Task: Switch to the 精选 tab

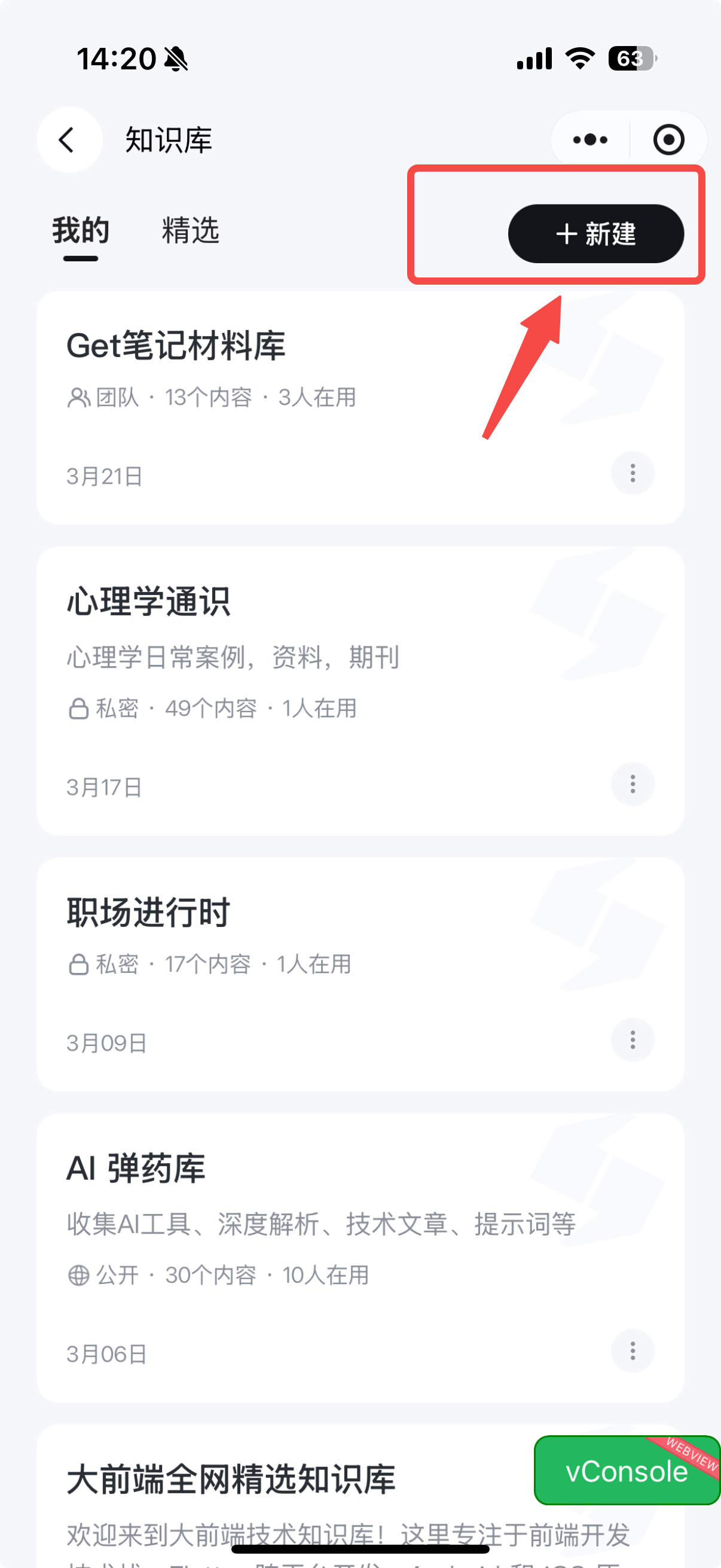Action: pyautogui.click(x=191, y=231)
